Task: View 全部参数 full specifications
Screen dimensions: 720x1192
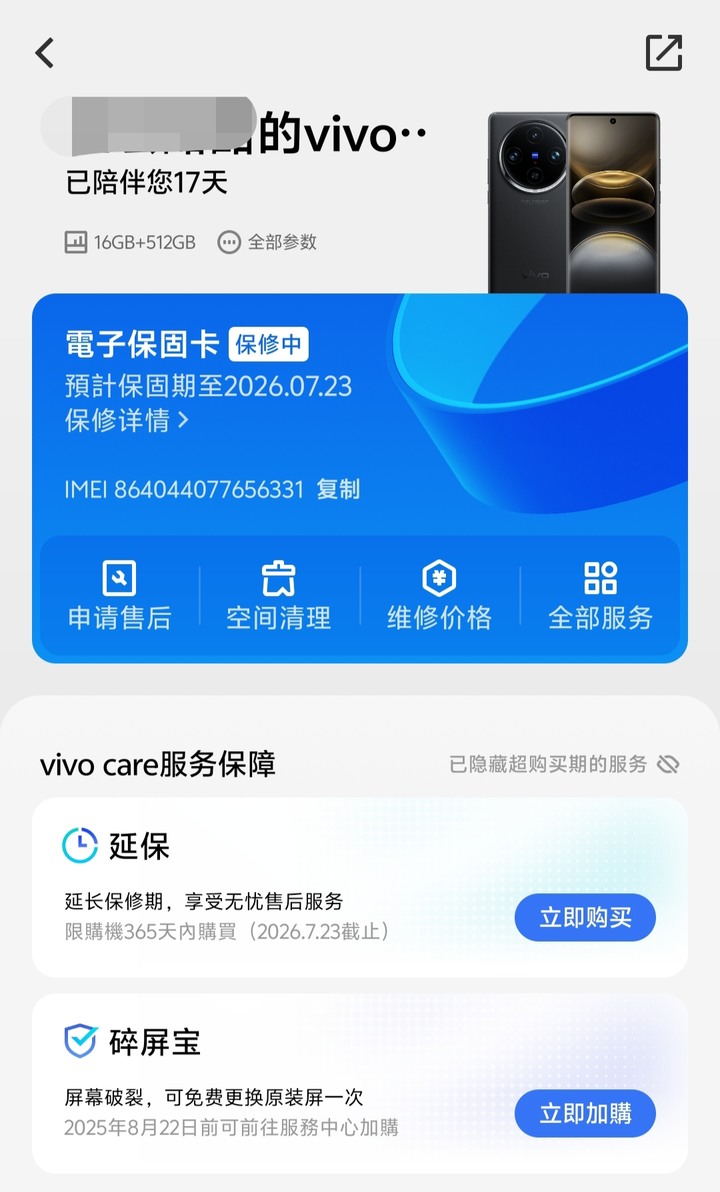Action: pos(267,243)
